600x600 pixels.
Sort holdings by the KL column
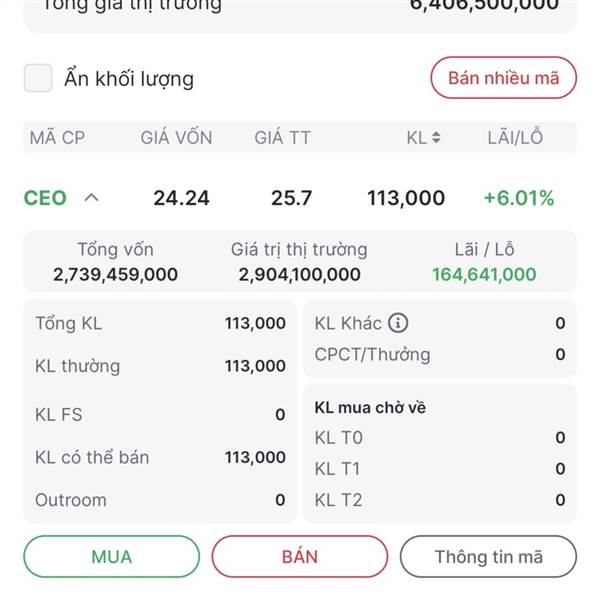point(424,137)
